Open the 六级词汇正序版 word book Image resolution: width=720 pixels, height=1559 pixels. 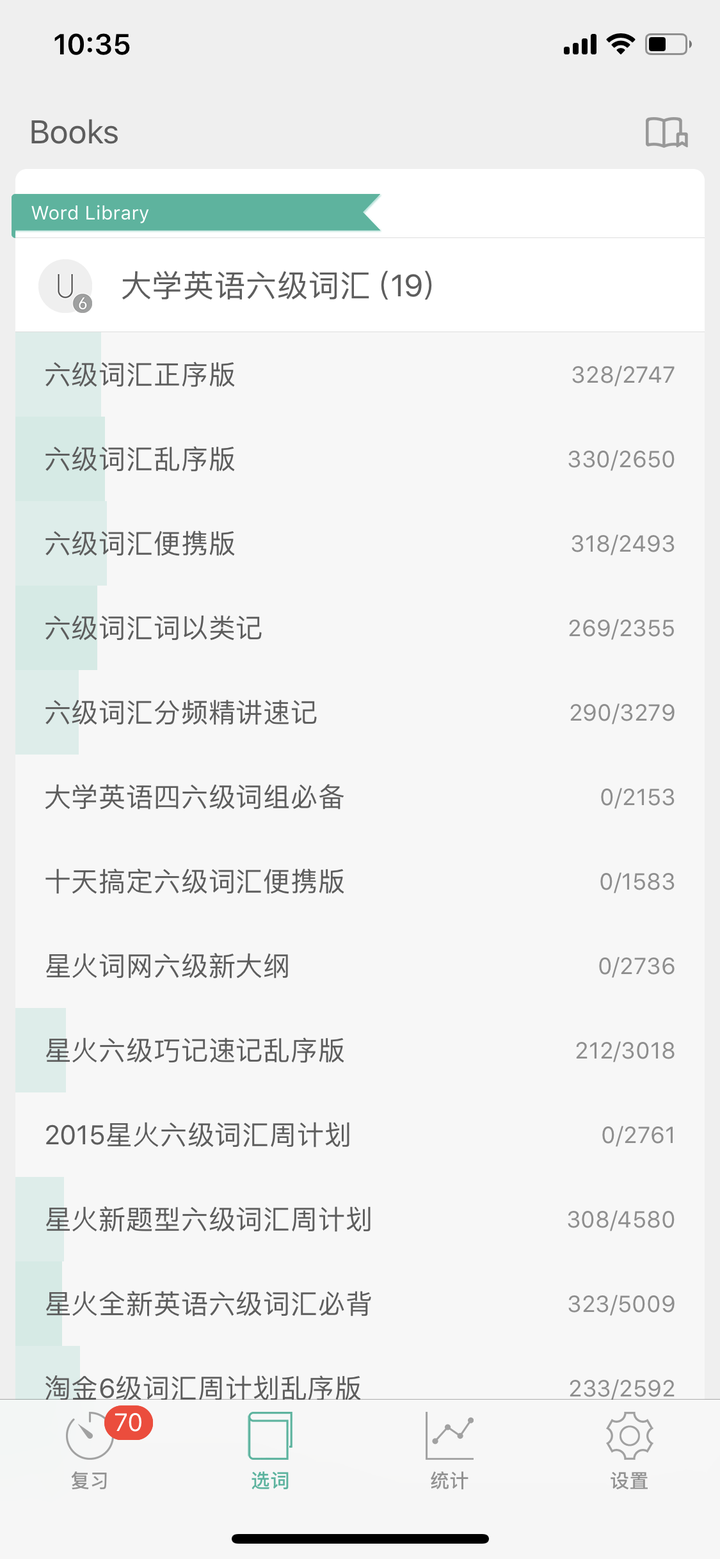[x=360, y=375]
